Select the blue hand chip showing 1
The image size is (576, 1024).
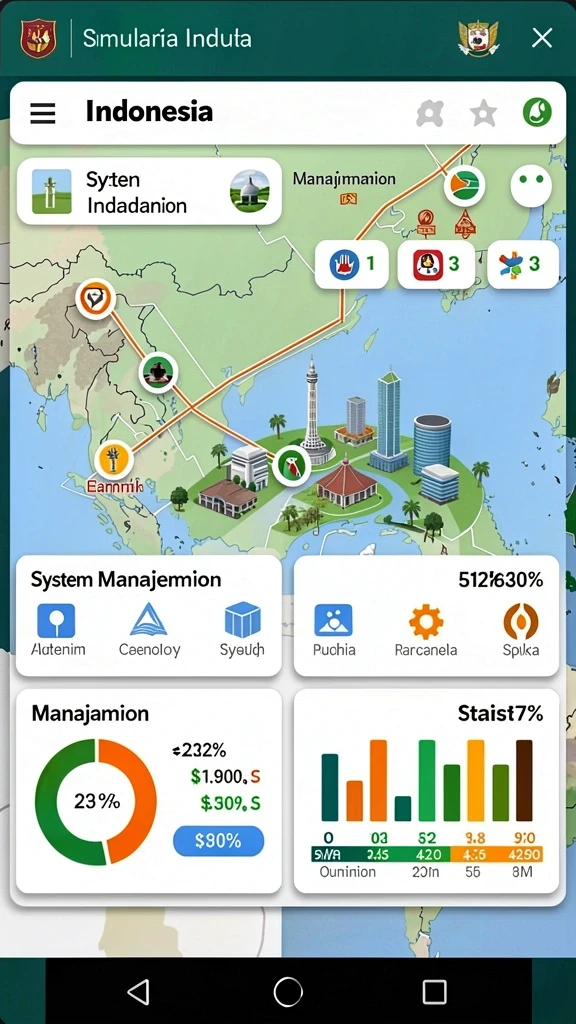353,264
